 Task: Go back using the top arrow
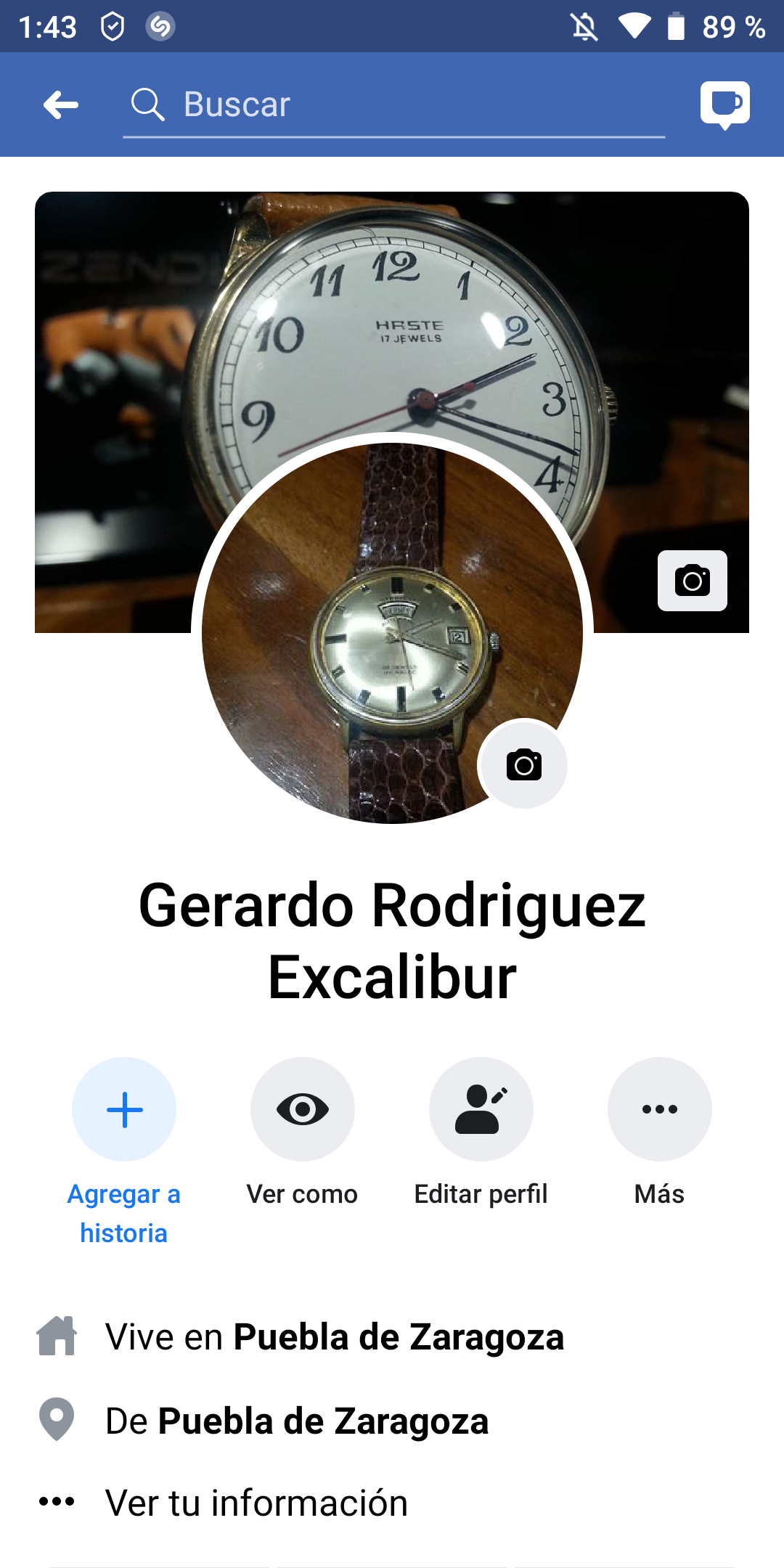[x=61, y=105]
